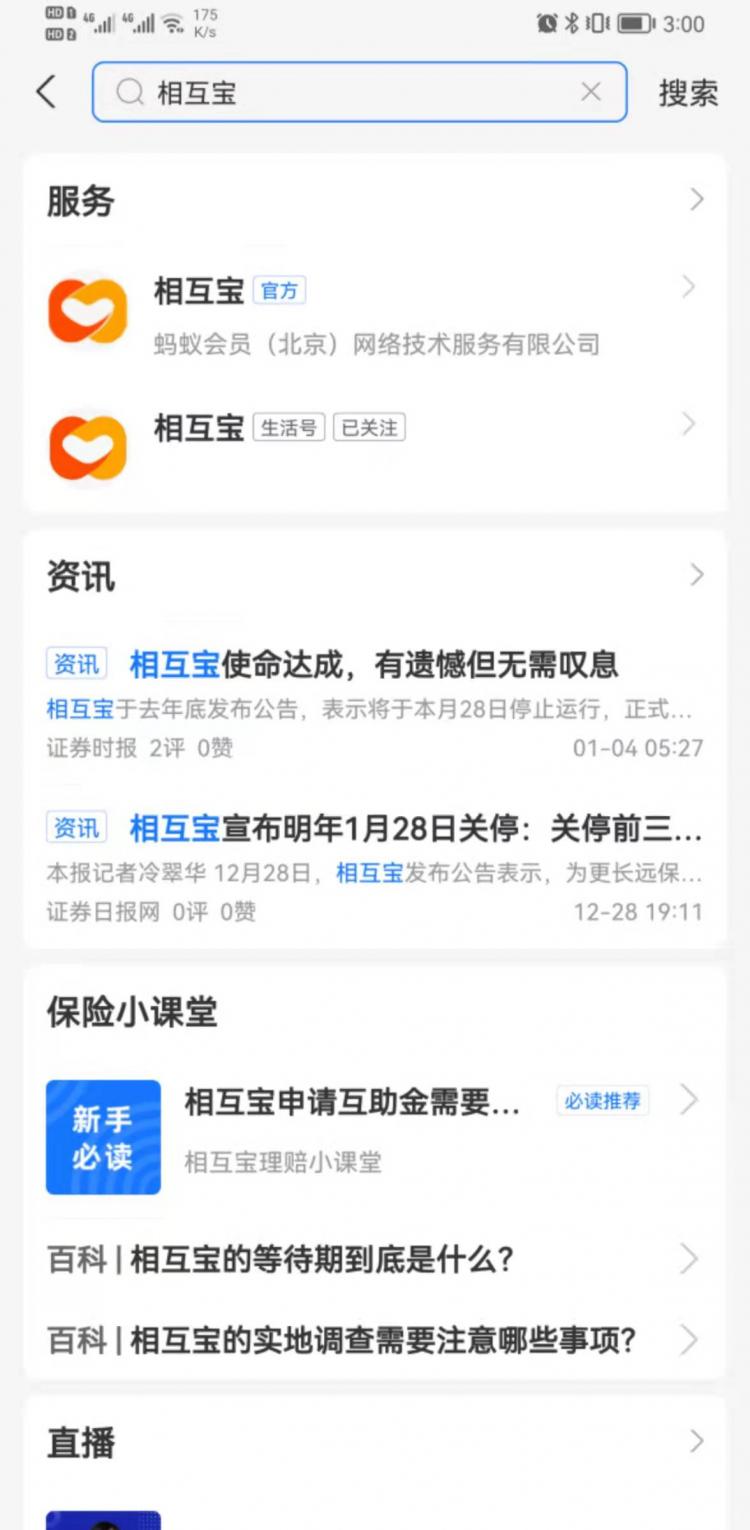Viewport: 750px width, 1530px height.
Task: Select the 资讯 label on the first news item
Action: [x=74, y=663]
